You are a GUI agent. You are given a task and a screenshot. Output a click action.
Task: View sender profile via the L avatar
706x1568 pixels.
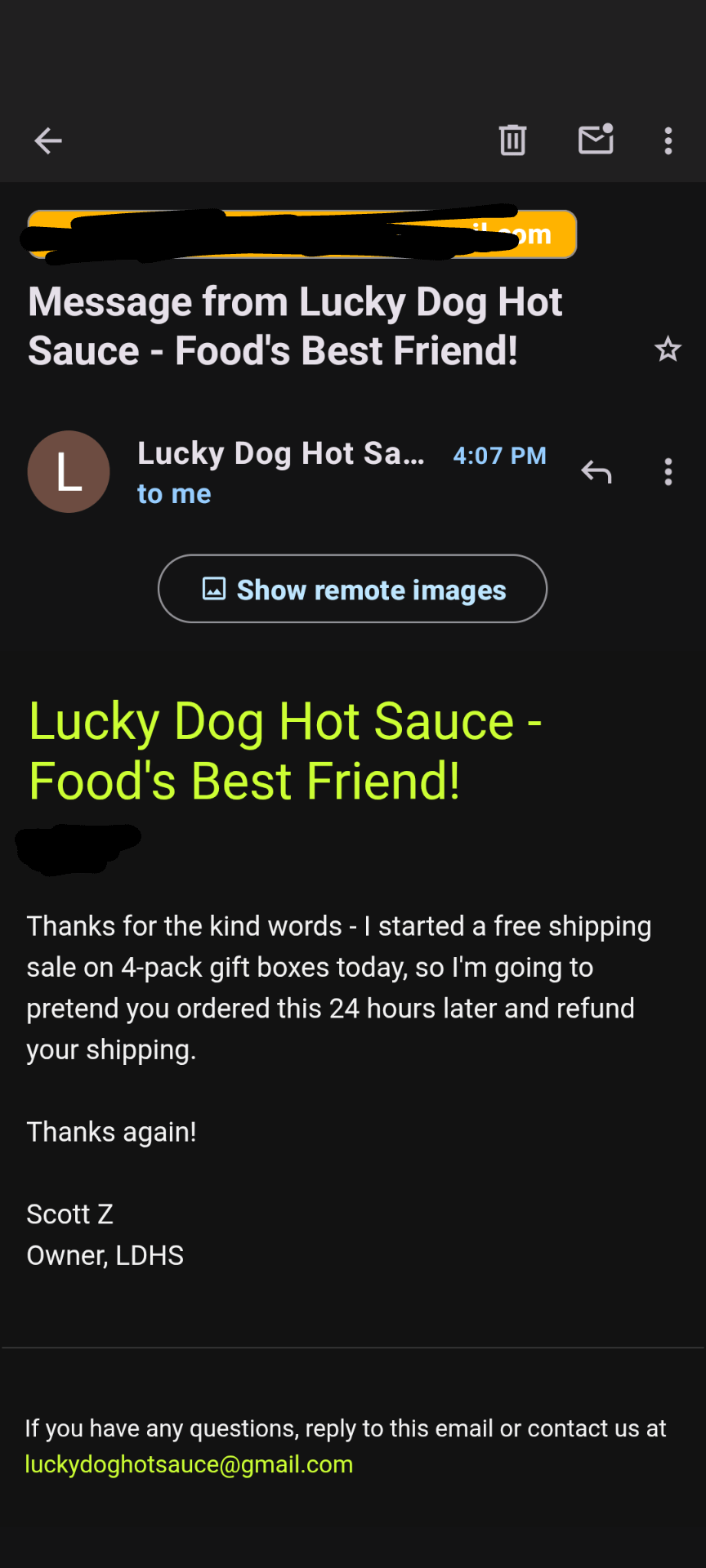(69, 472)
